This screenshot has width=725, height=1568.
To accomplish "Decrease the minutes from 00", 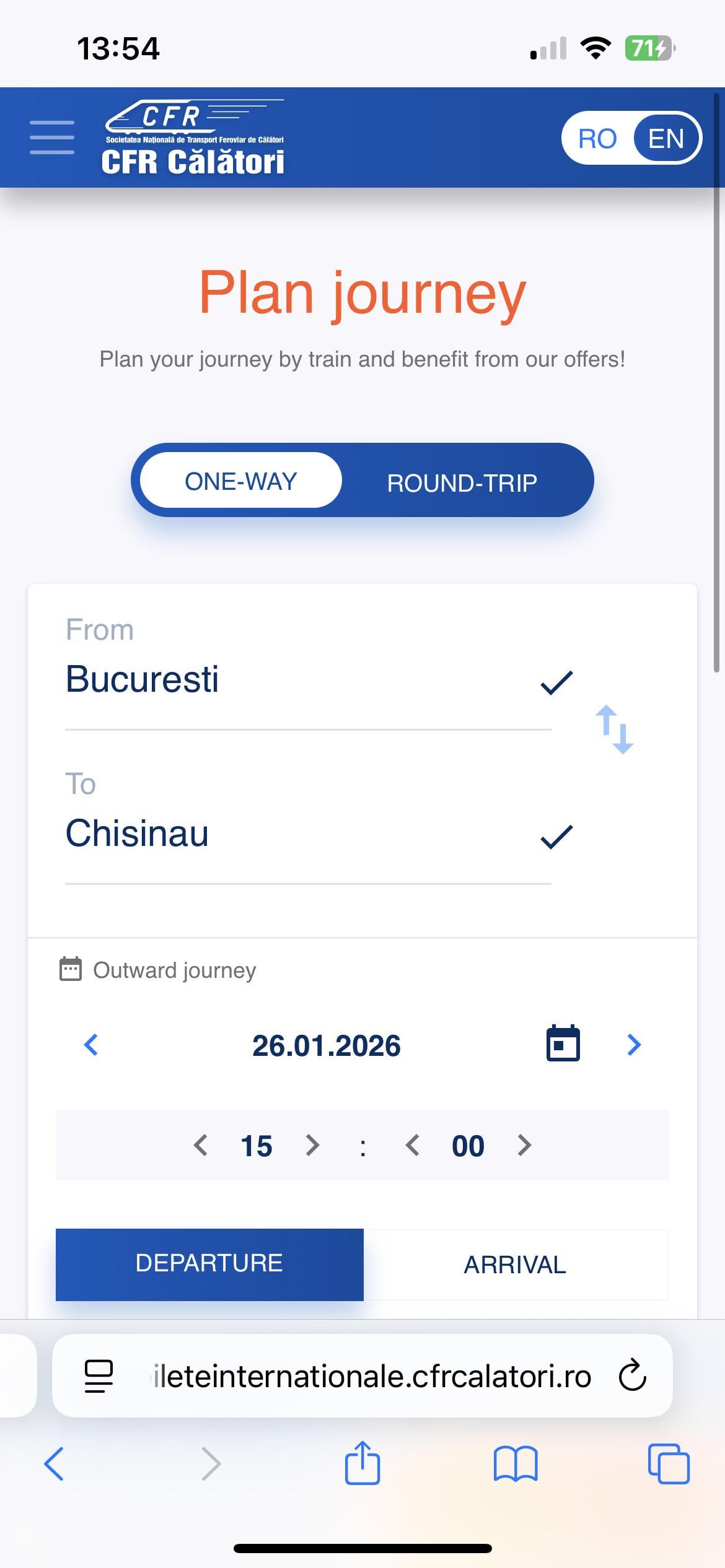I will [x=412, y=1146].
